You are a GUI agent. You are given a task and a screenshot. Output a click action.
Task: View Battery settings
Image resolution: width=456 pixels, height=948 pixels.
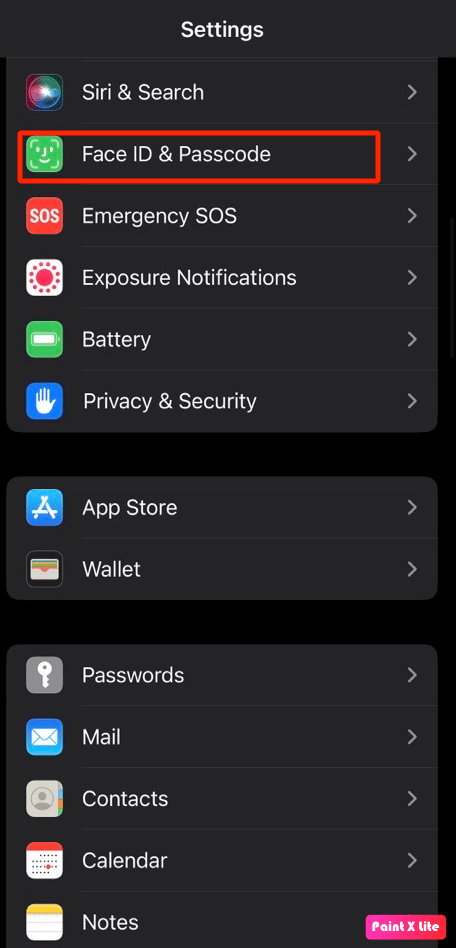point(222,339)
